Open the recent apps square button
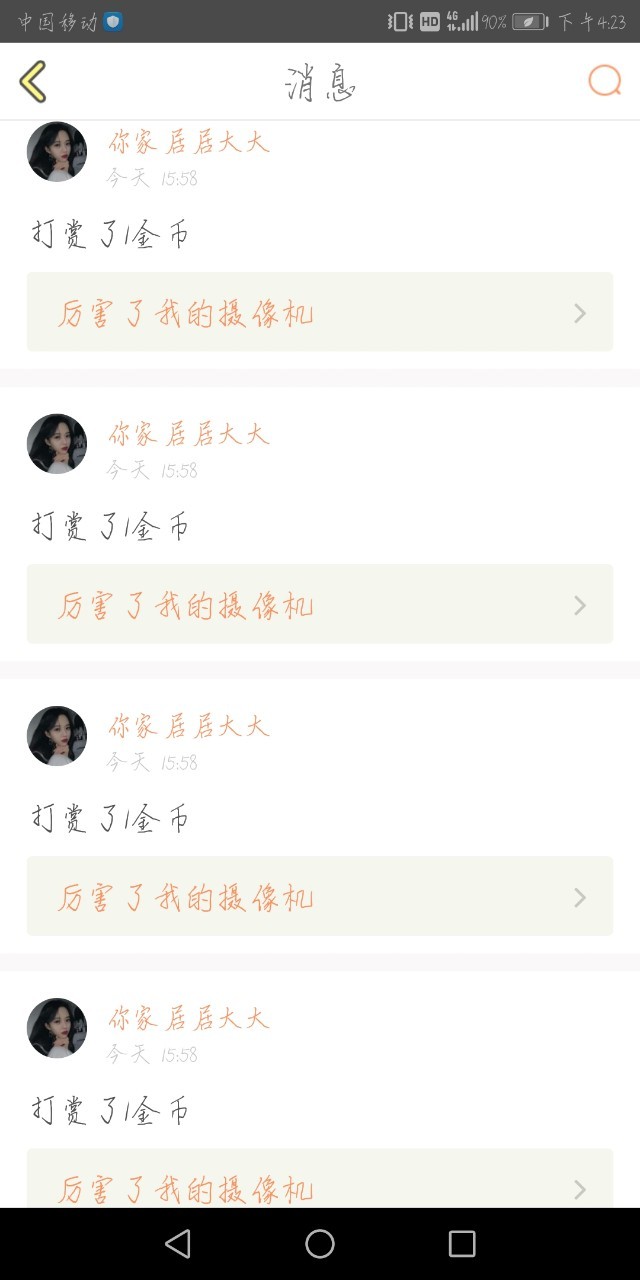The width and height of the screenshot is (640, 1280). [462, 1243]
